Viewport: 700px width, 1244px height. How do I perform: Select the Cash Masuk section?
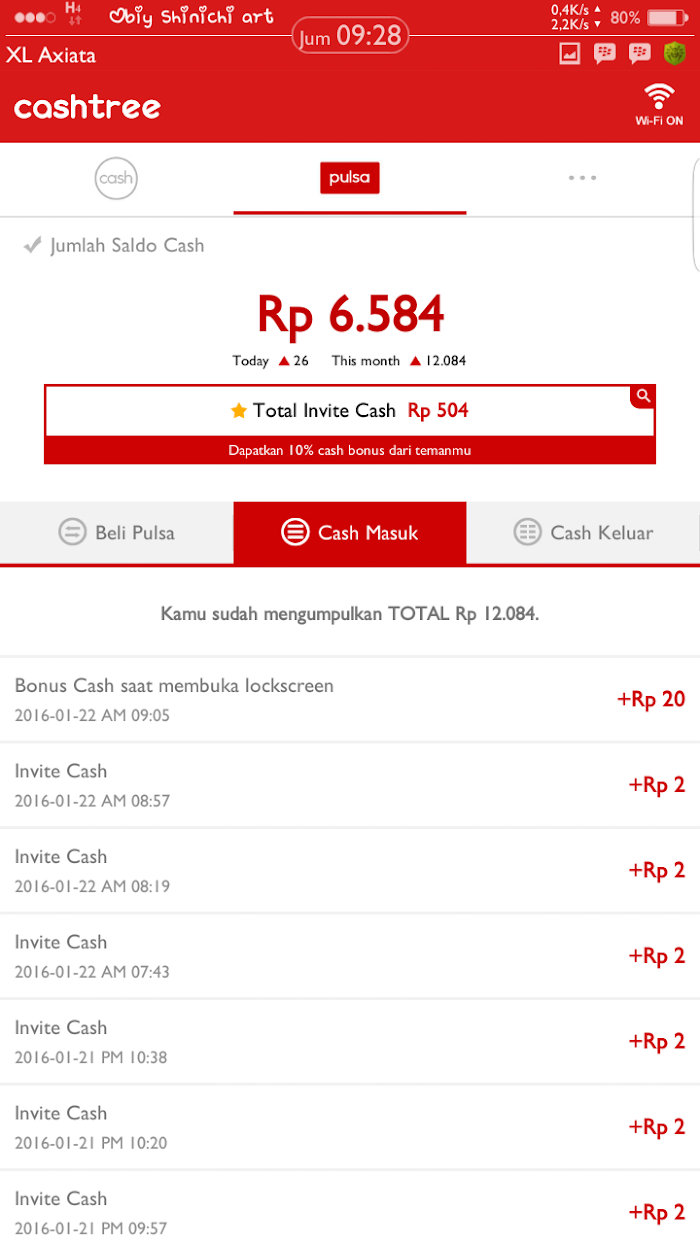click(350, 533)
